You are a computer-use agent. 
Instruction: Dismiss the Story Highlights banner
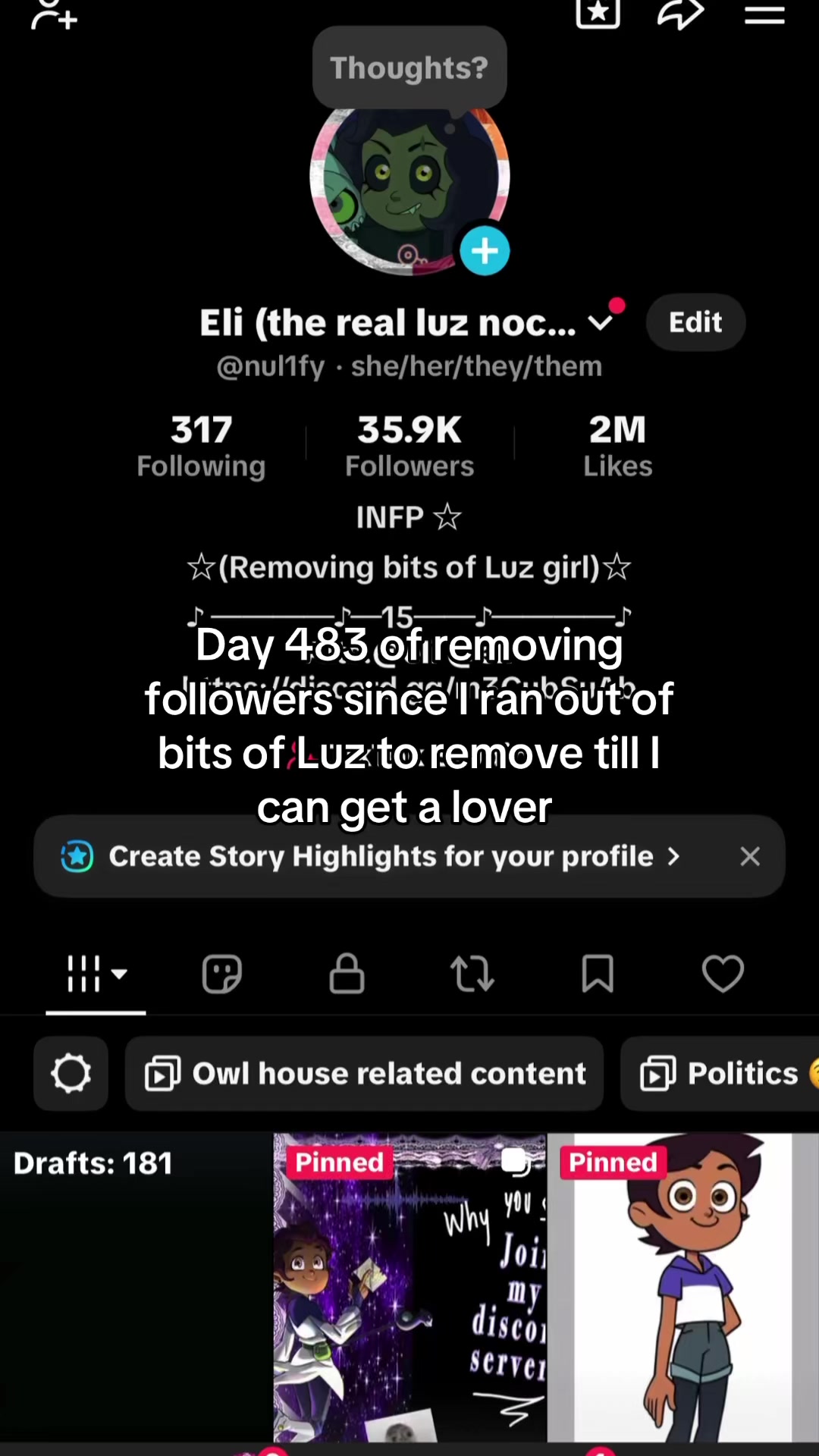click(750, 857)
